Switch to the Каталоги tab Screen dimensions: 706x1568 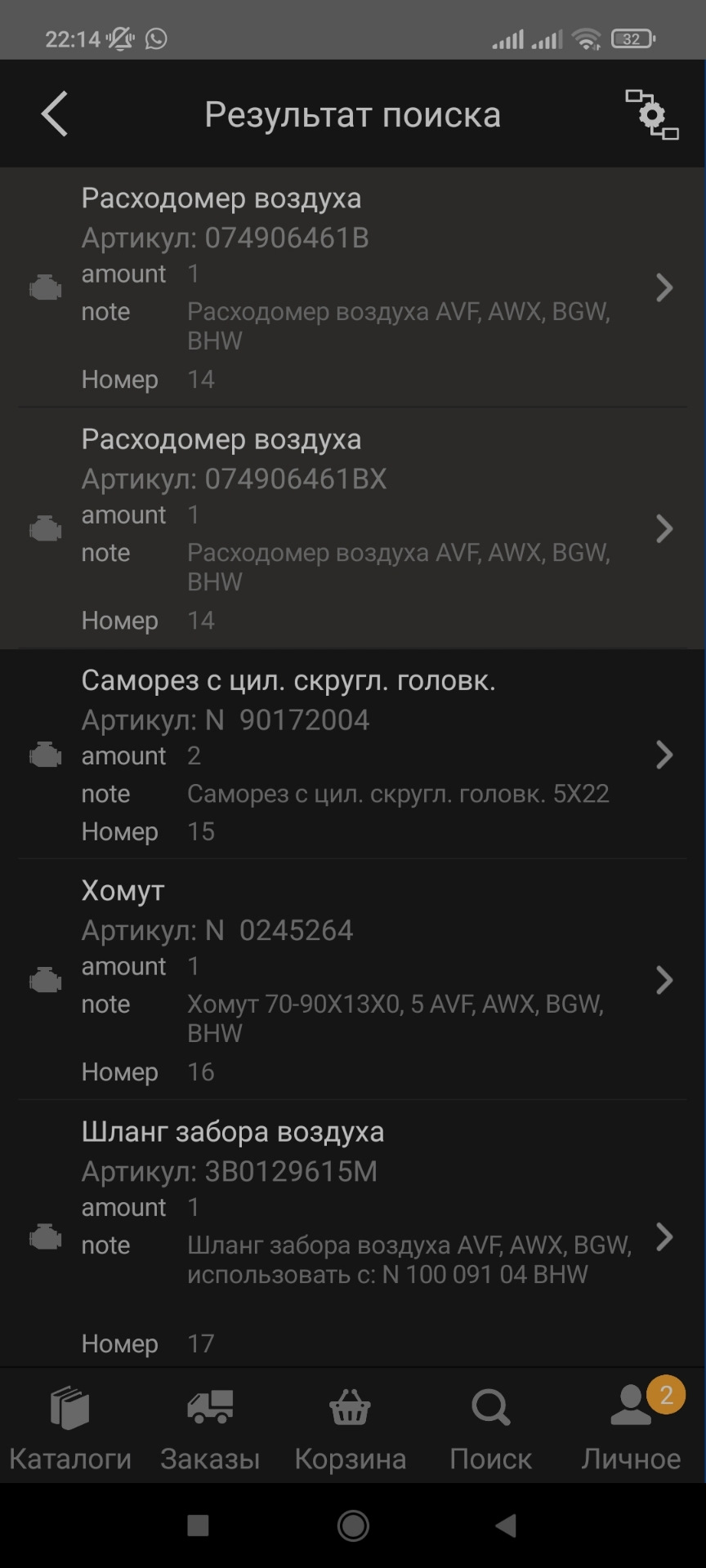[70, 1427]
